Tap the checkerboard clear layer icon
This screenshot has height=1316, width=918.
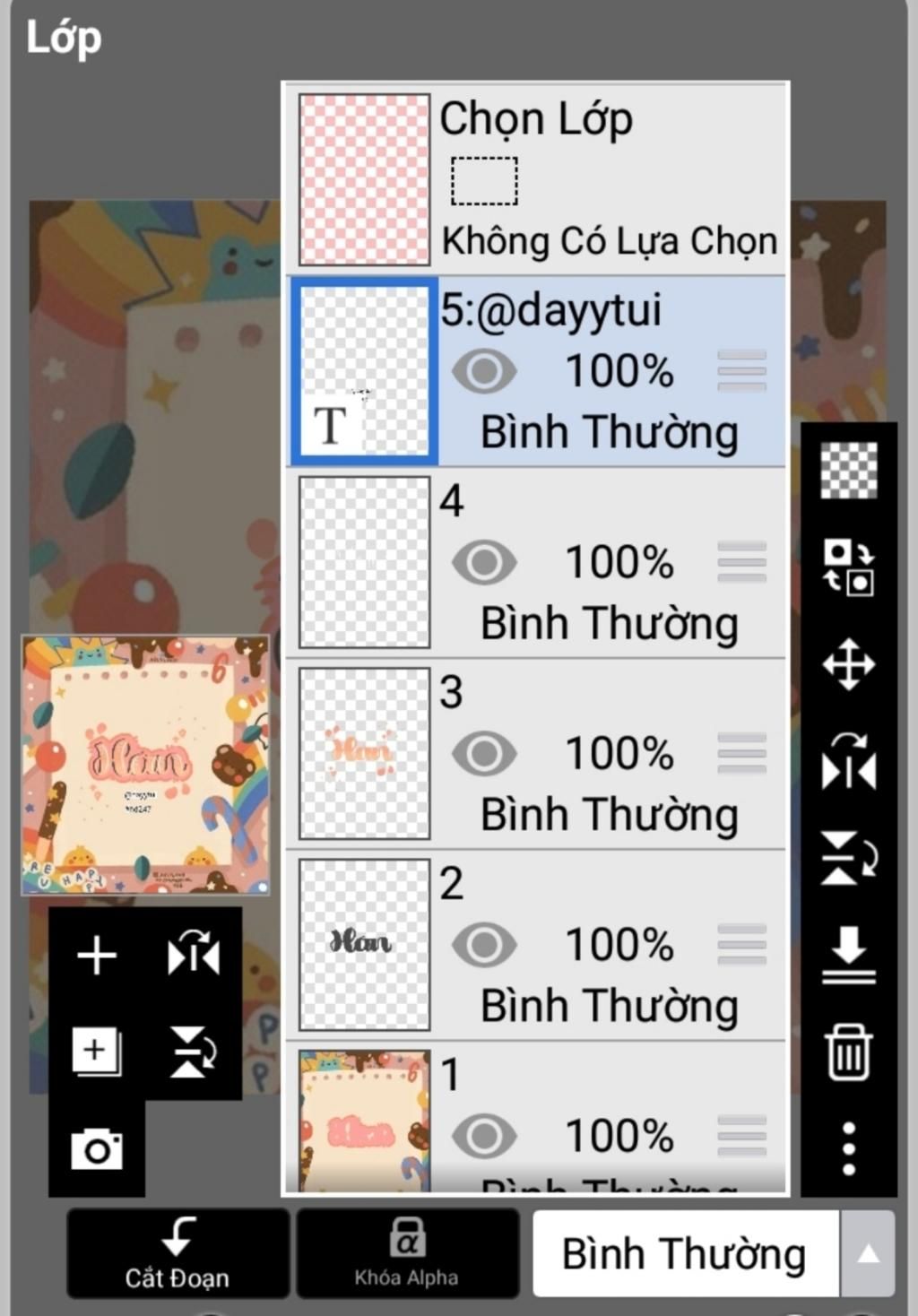click(x=848, y=471)
